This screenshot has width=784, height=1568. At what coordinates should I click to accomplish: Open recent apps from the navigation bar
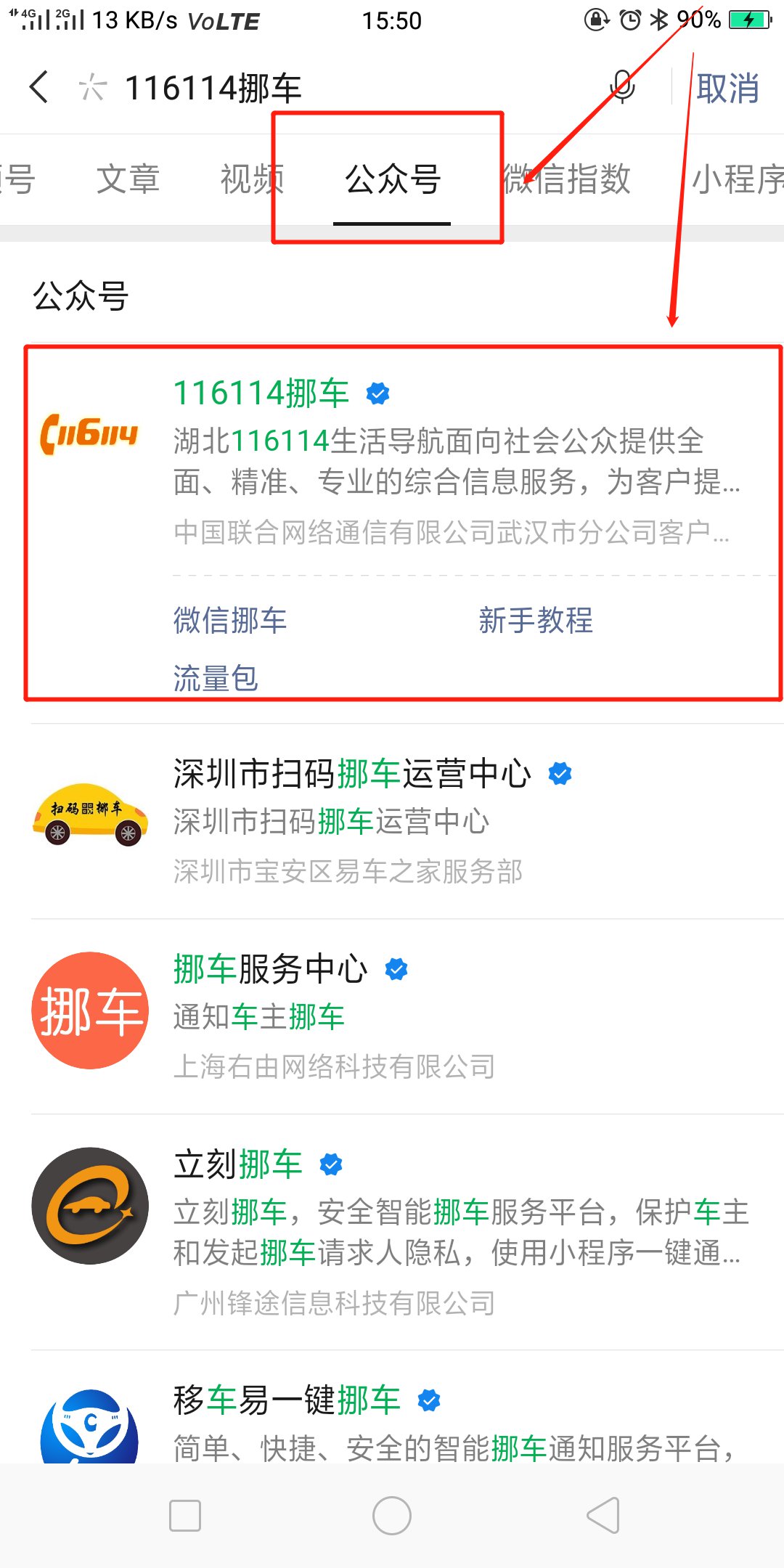pos(185,1516)
